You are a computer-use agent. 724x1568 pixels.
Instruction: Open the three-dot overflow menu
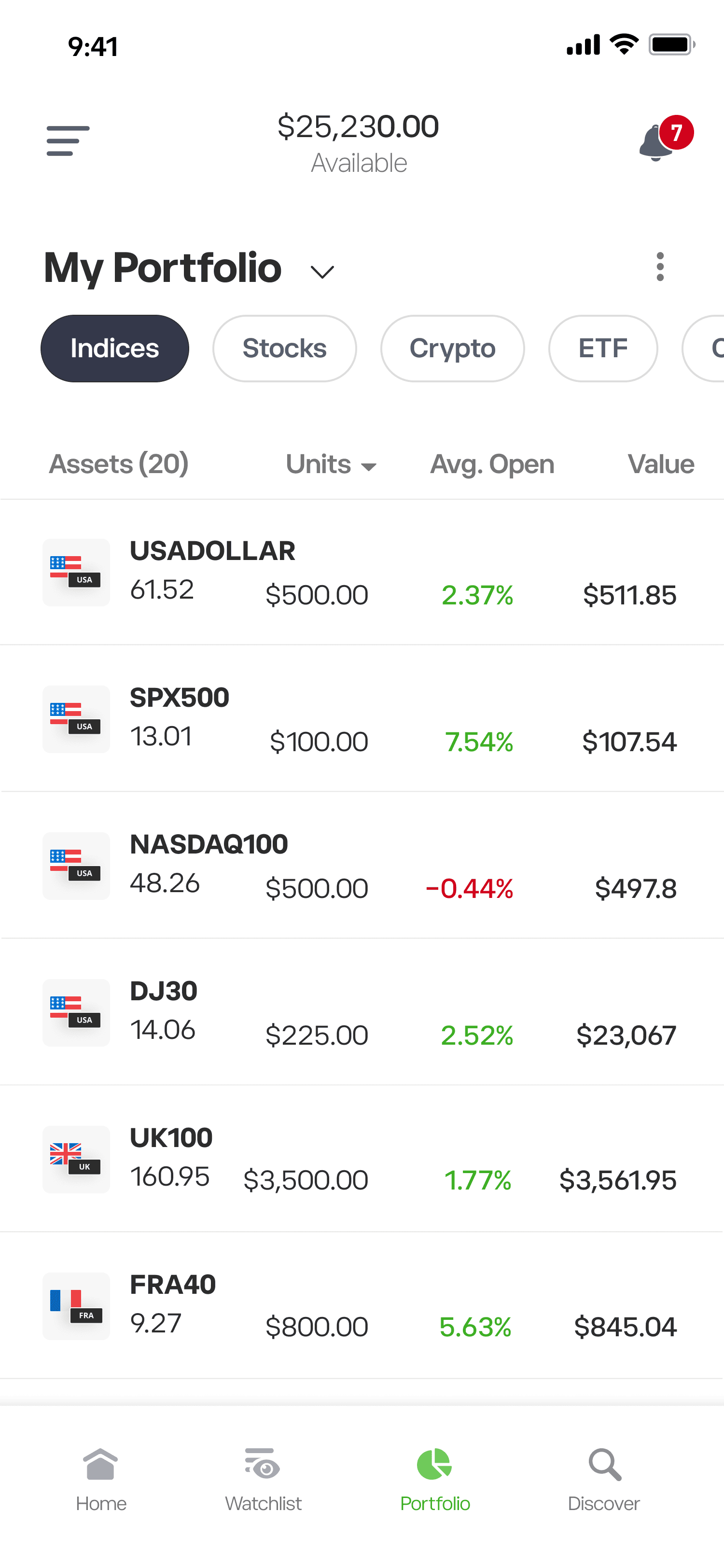coord(659,266)
